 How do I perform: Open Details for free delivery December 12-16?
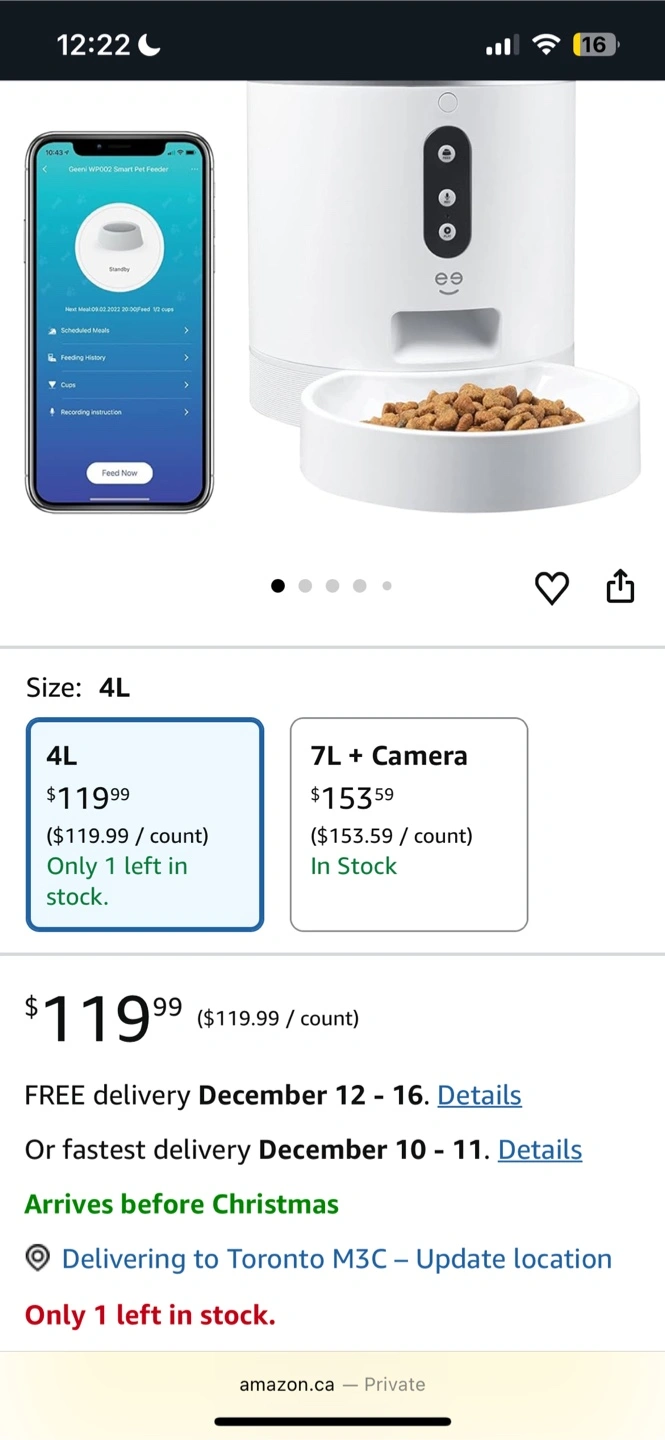pos(479,1095)
